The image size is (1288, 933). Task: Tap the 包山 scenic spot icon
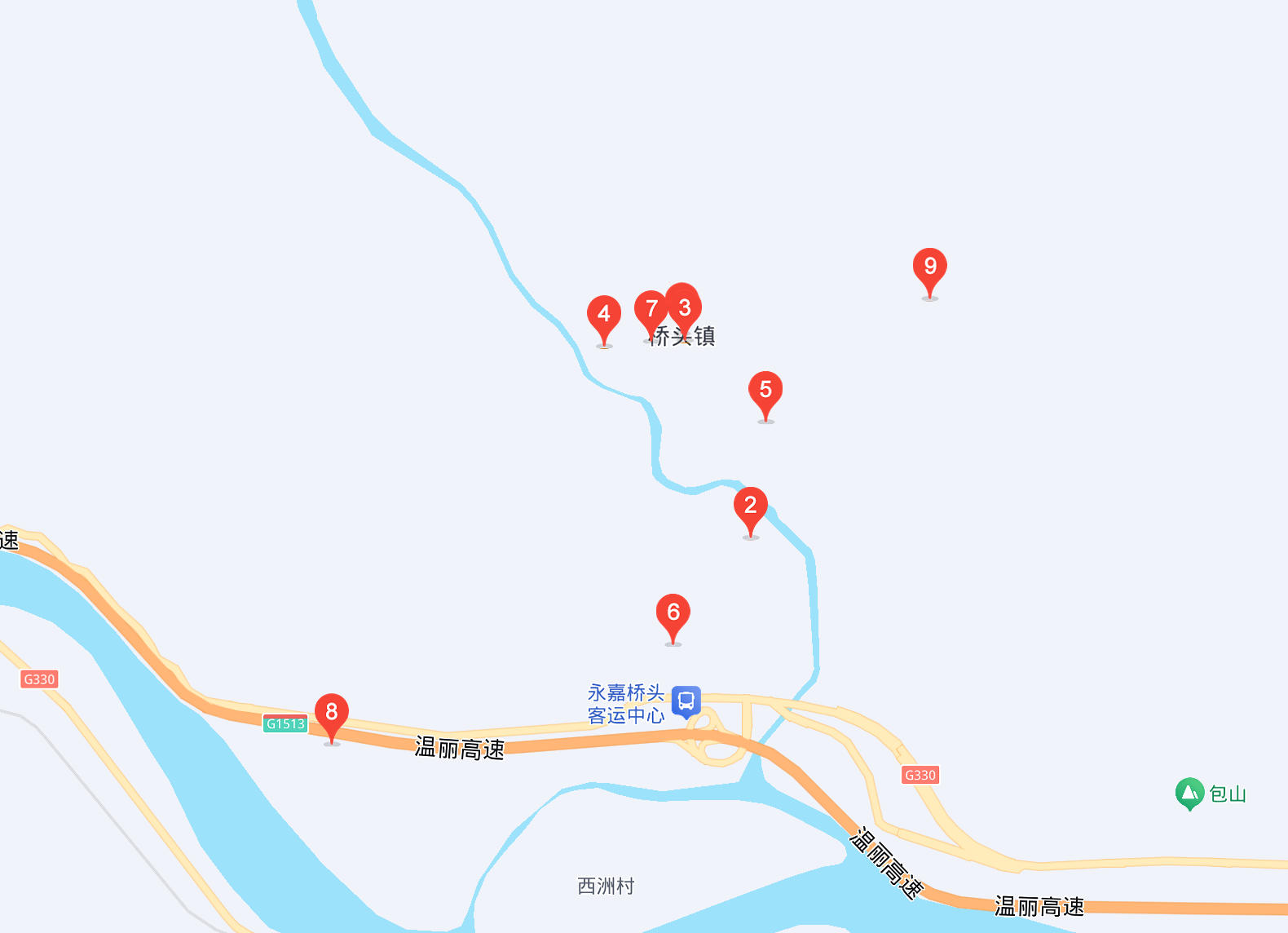tap(1189, 793)
